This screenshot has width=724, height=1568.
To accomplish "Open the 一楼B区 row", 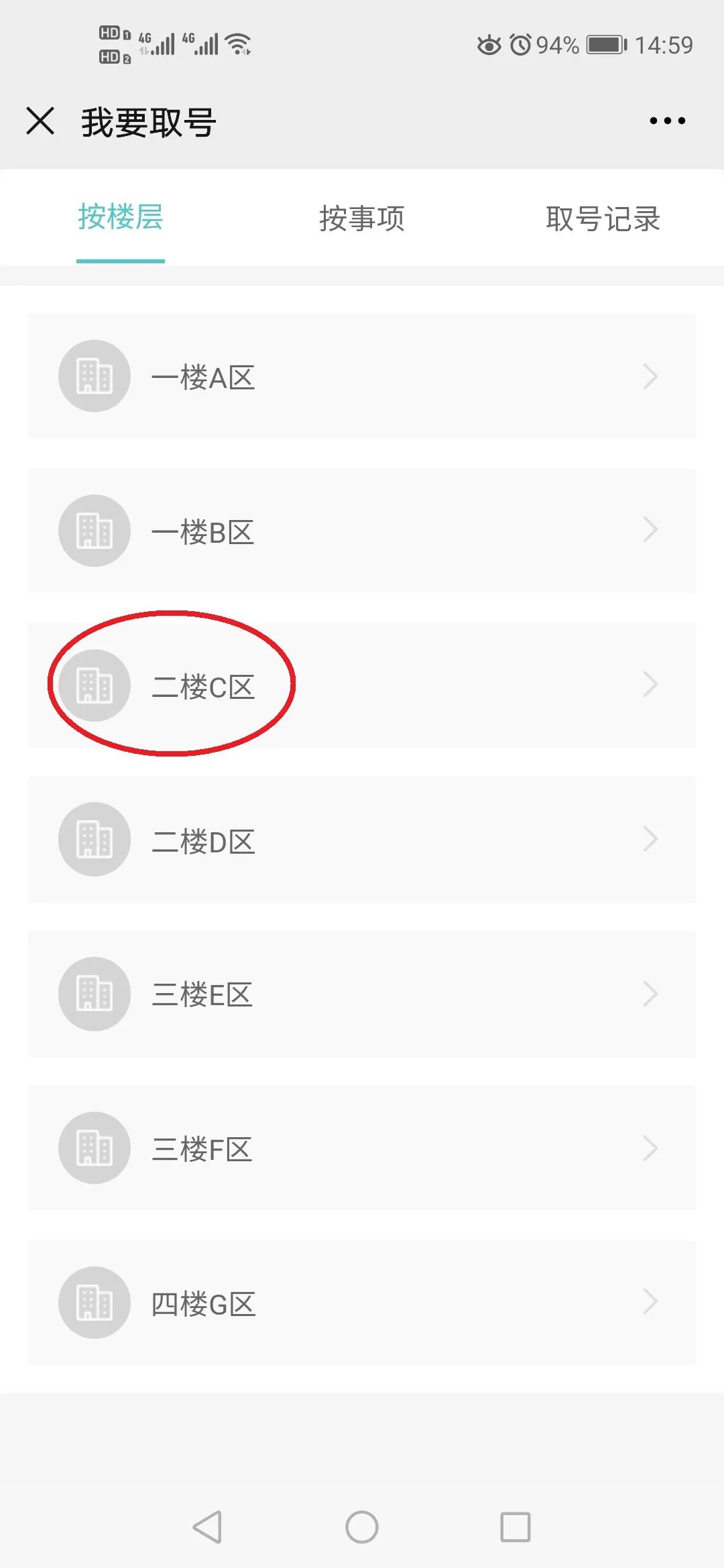I will [x=362, y=531].
